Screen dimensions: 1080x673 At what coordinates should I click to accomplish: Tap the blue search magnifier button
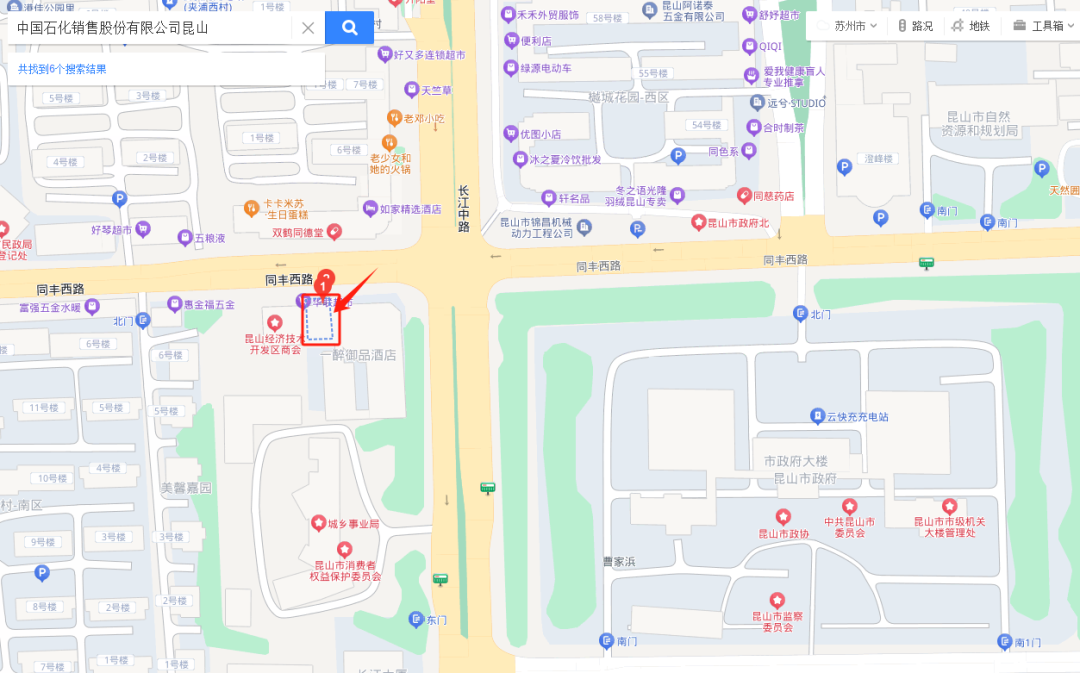pyautogui.click(x=349, y=28)
